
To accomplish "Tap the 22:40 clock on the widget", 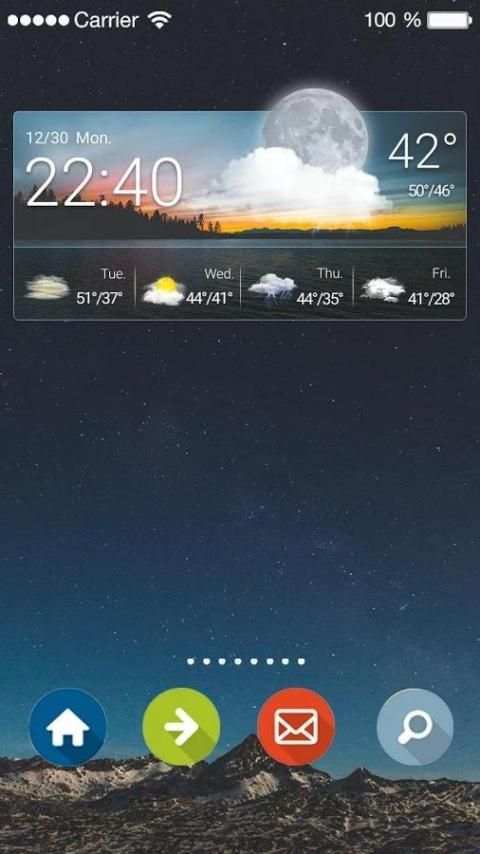I will pyautogui.click(x=104, y=182).
